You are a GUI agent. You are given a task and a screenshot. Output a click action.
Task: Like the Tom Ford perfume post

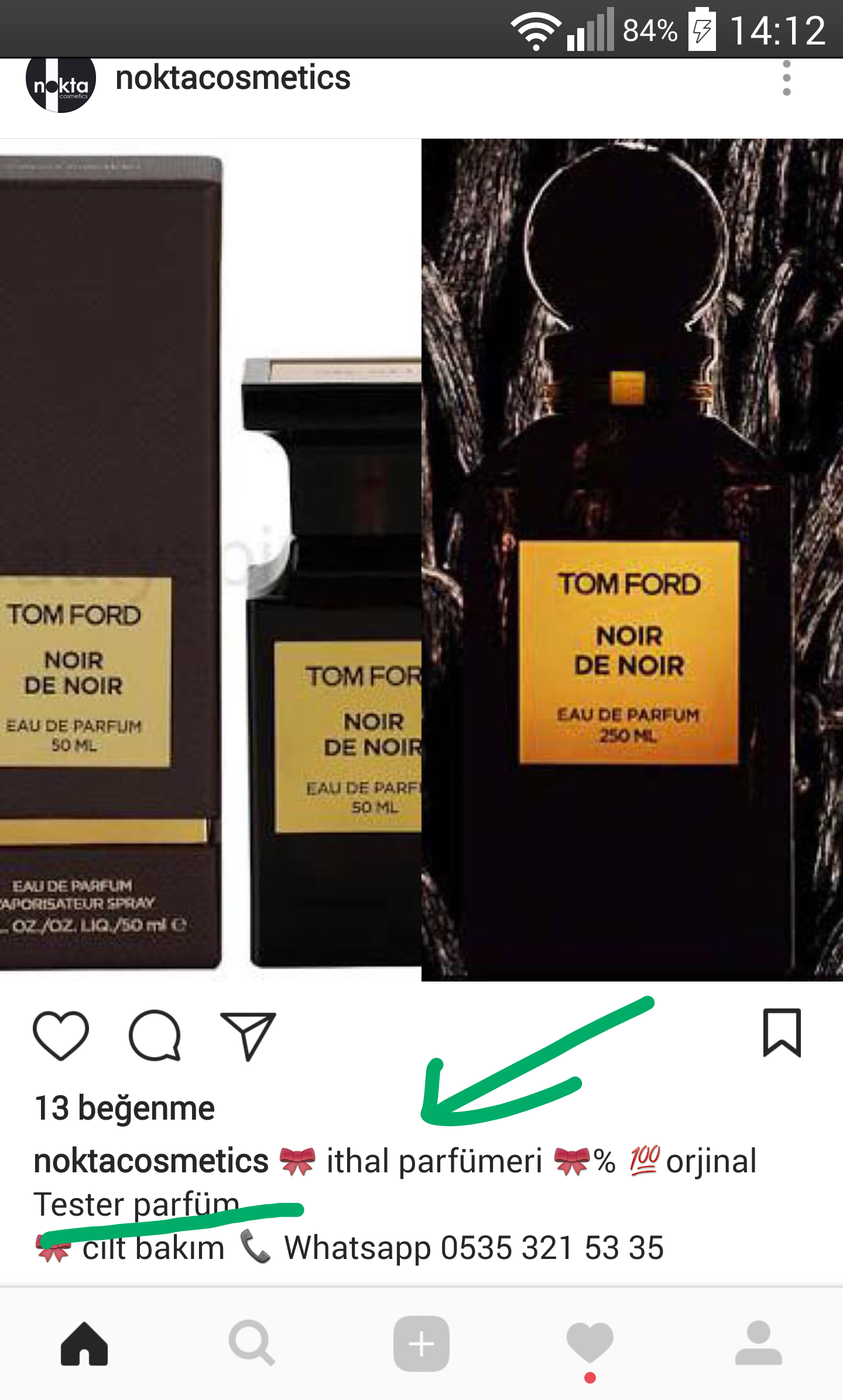coord(61,1035)
